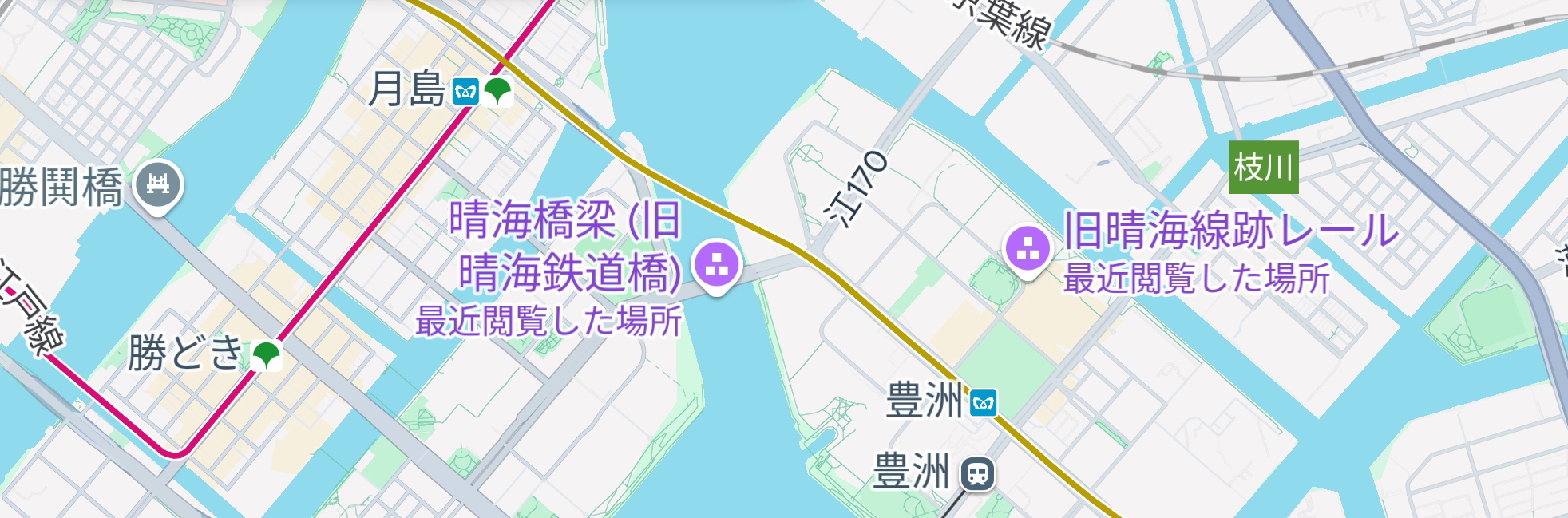Open the 旧晴海線跡レール place marker
Image resolution: width=1568 pixels, height=518 pixels.
(1028, 249)
